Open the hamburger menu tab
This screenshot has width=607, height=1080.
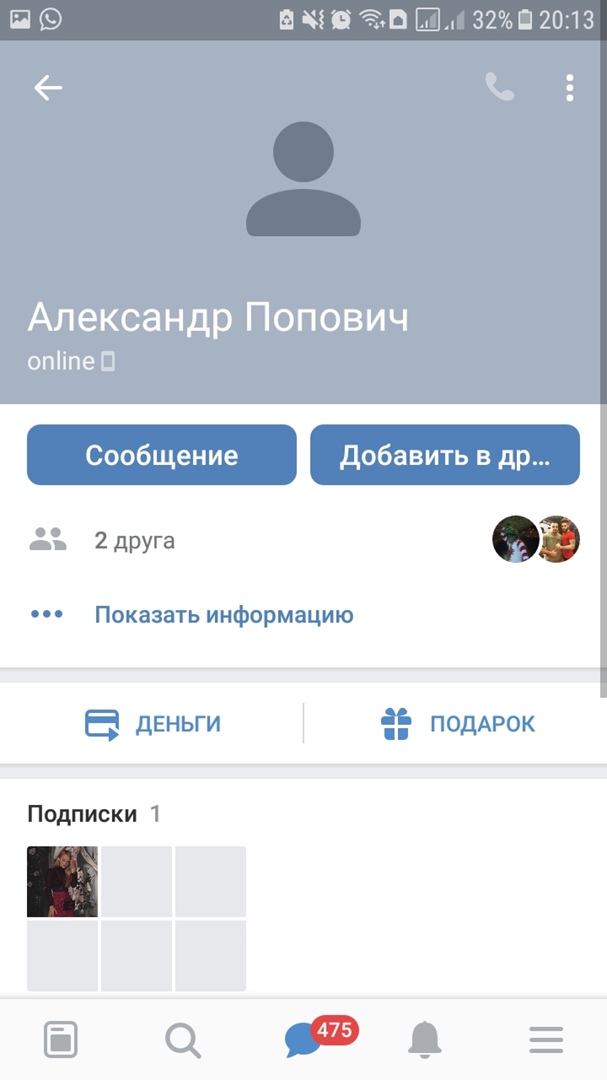click(546, 1041)
